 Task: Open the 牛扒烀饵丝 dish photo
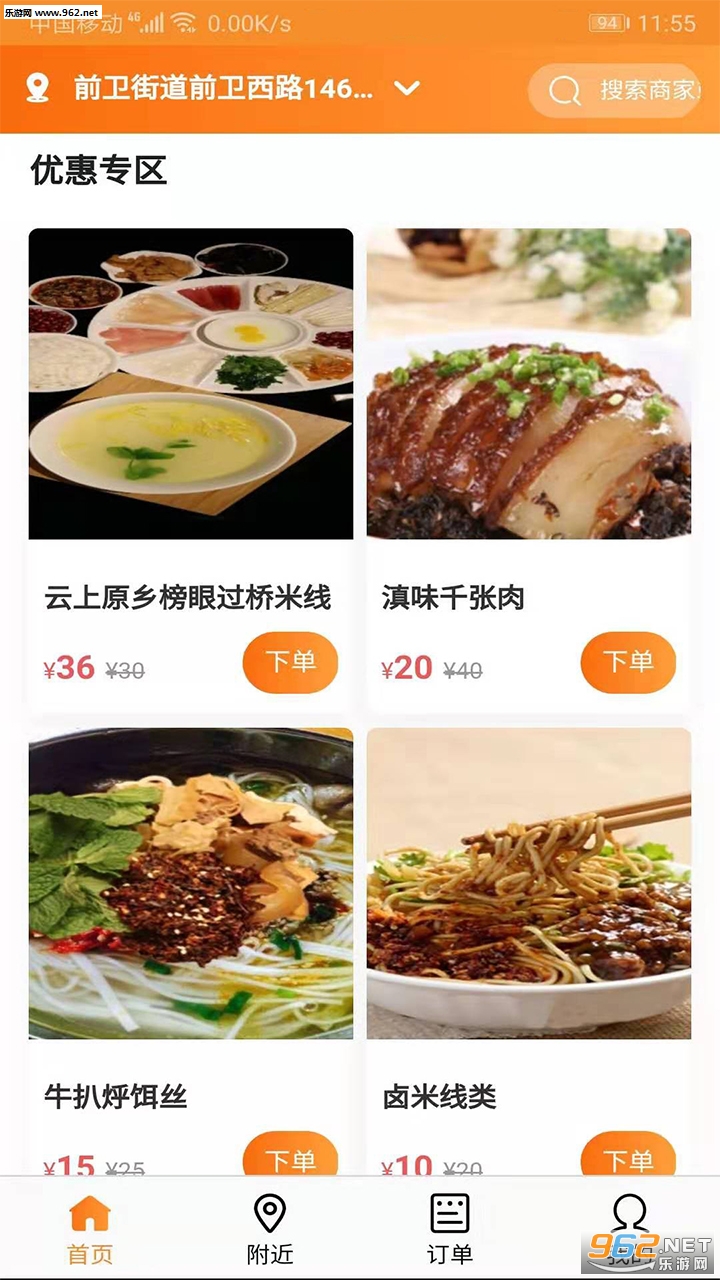point(191,883)
